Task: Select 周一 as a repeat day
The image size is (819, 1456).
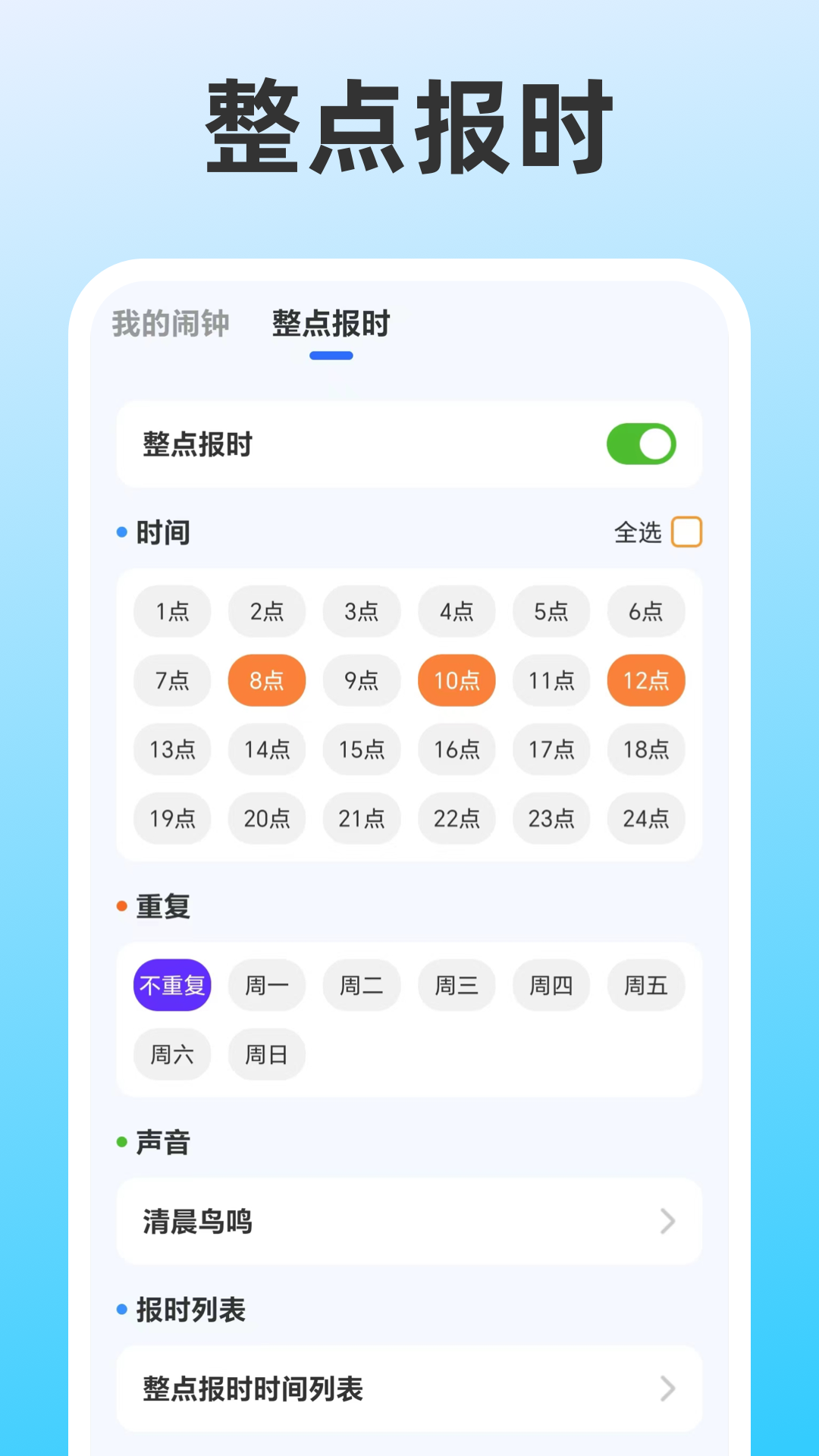Action: click(x=267, y=984)
